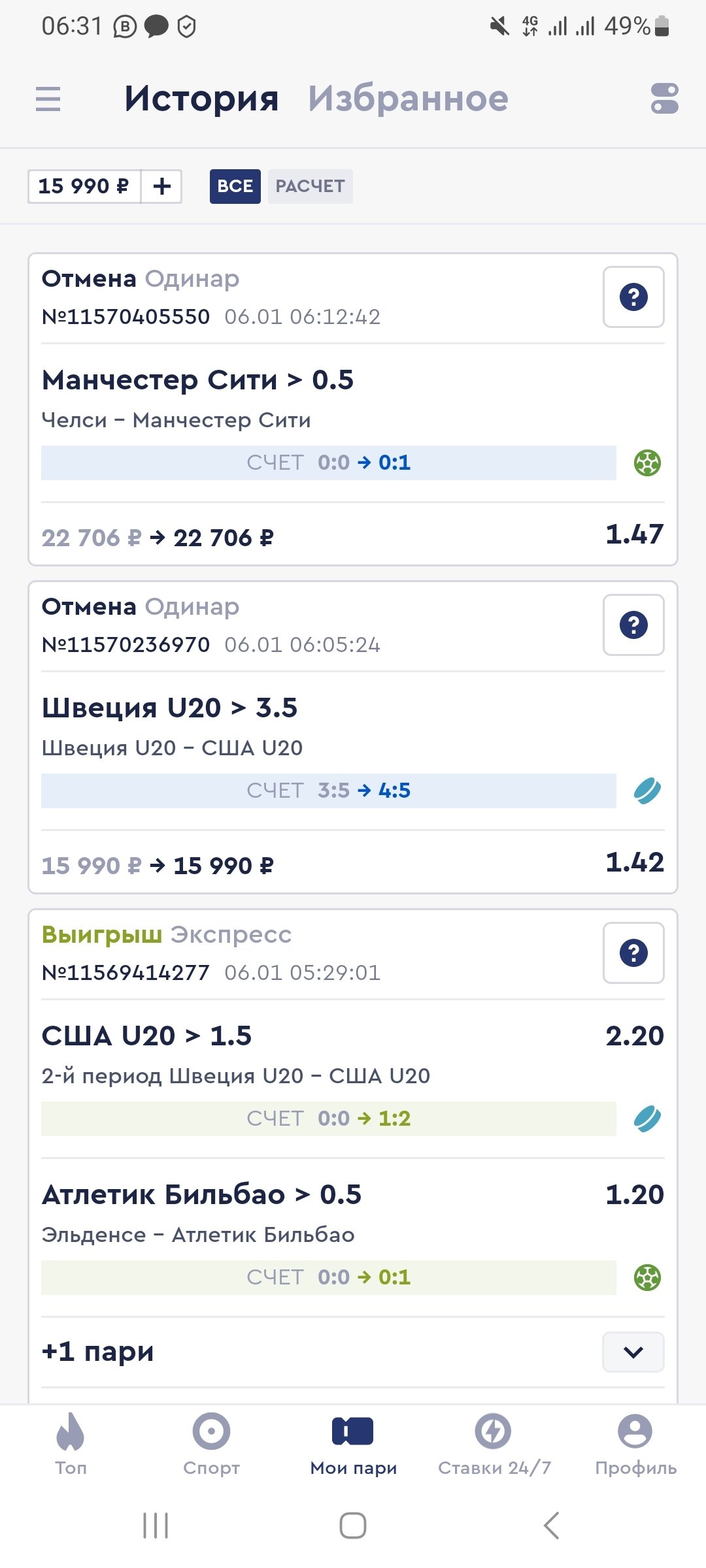Open the hamburger menu
This screenshot has width=706, height=1568.
pyautogui.click(x=48, y=99)
